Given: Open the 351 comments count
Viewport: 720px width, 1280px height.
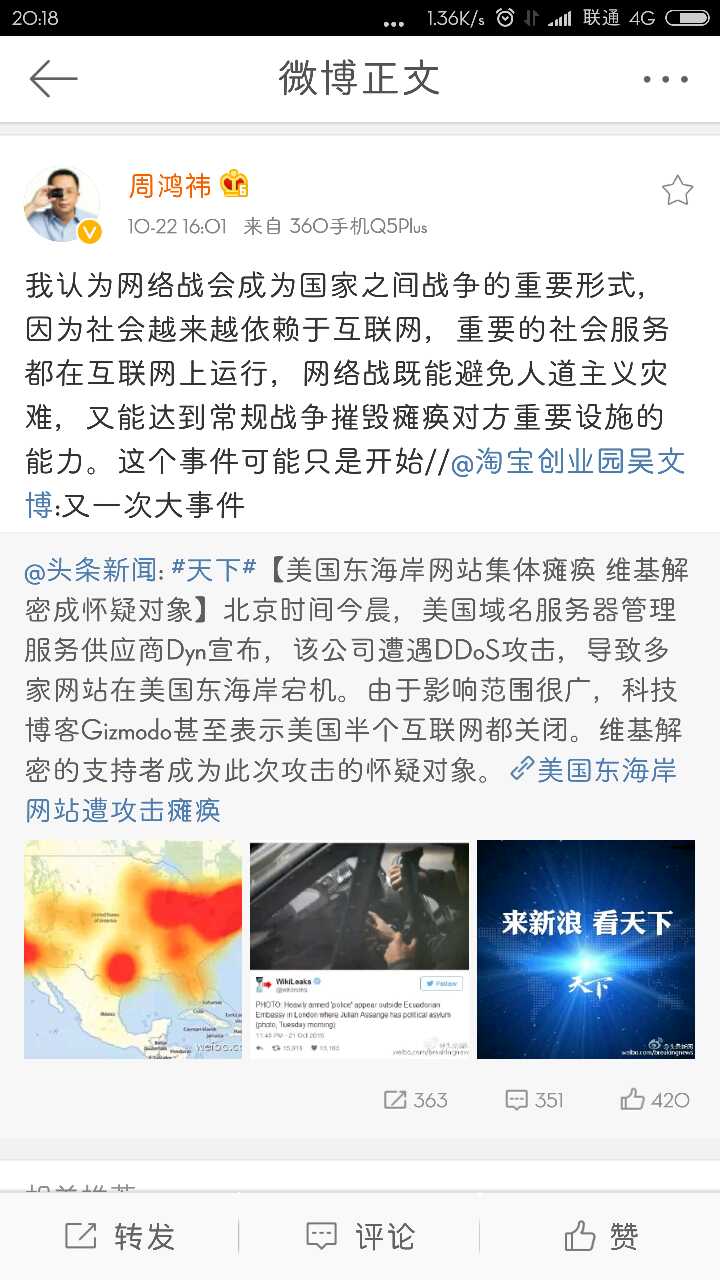Looking at the screenshot, I should point(535,1100).
